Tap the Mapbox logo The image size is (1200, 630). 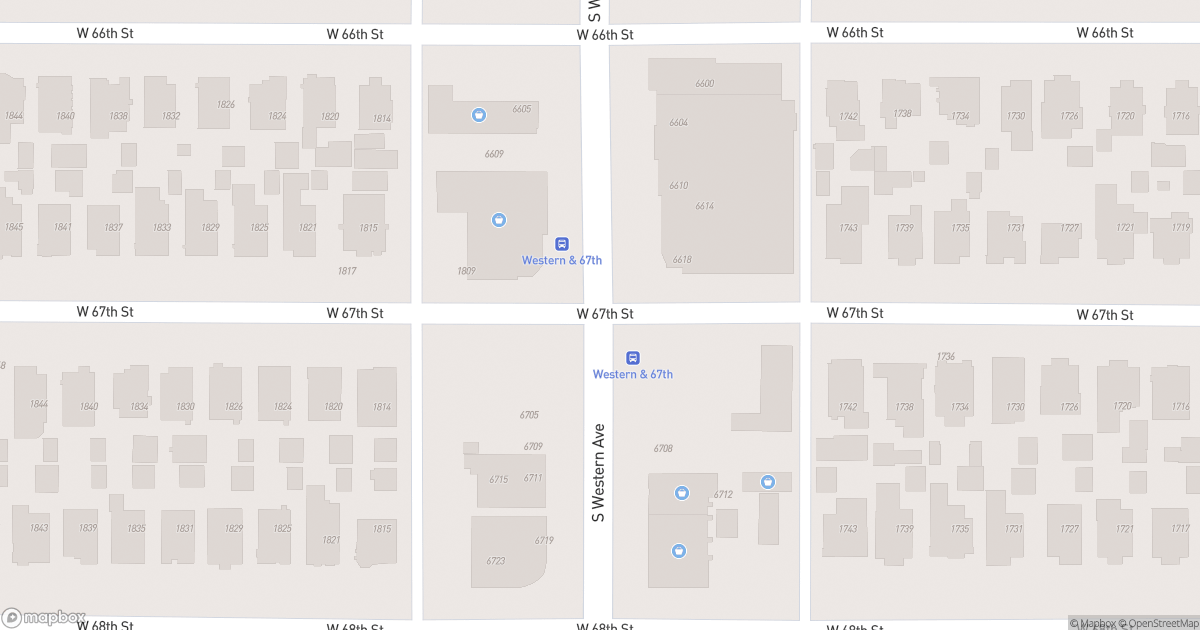(44, 617)
